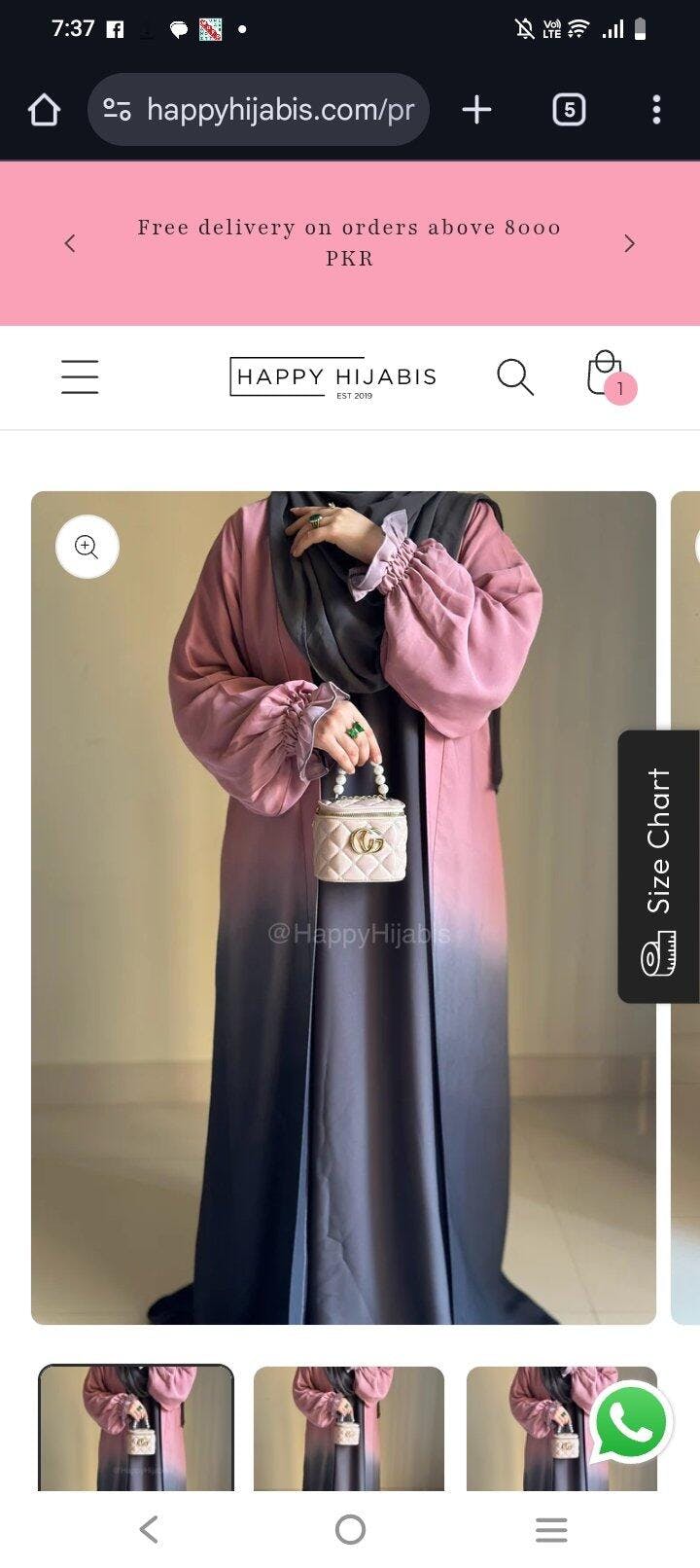Image resolution: width=700 pixels, height=1568 pixels.
Task: Open the browser overflow menu
Action: (656, 110)
